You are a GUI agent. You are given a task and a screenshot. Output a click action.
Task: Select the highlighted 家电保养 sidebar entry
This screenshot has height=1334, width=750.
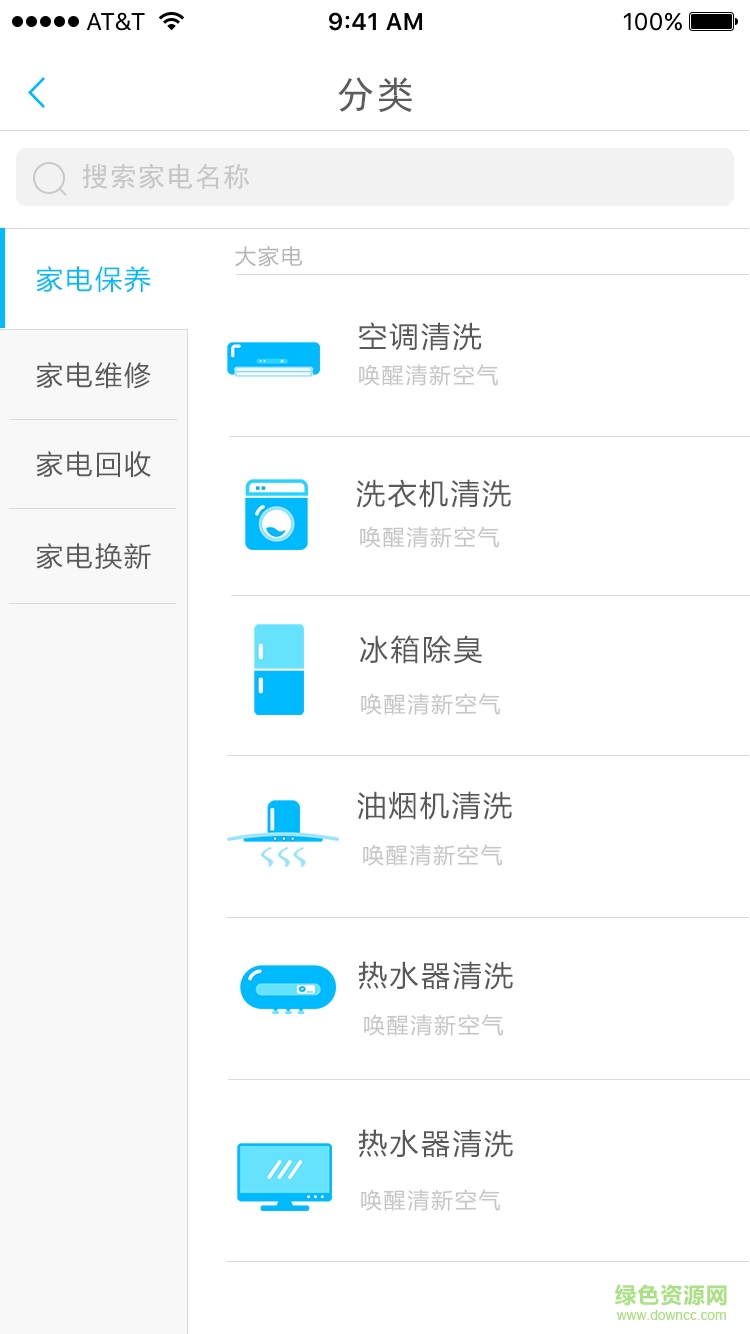click(x=92, y=280)
